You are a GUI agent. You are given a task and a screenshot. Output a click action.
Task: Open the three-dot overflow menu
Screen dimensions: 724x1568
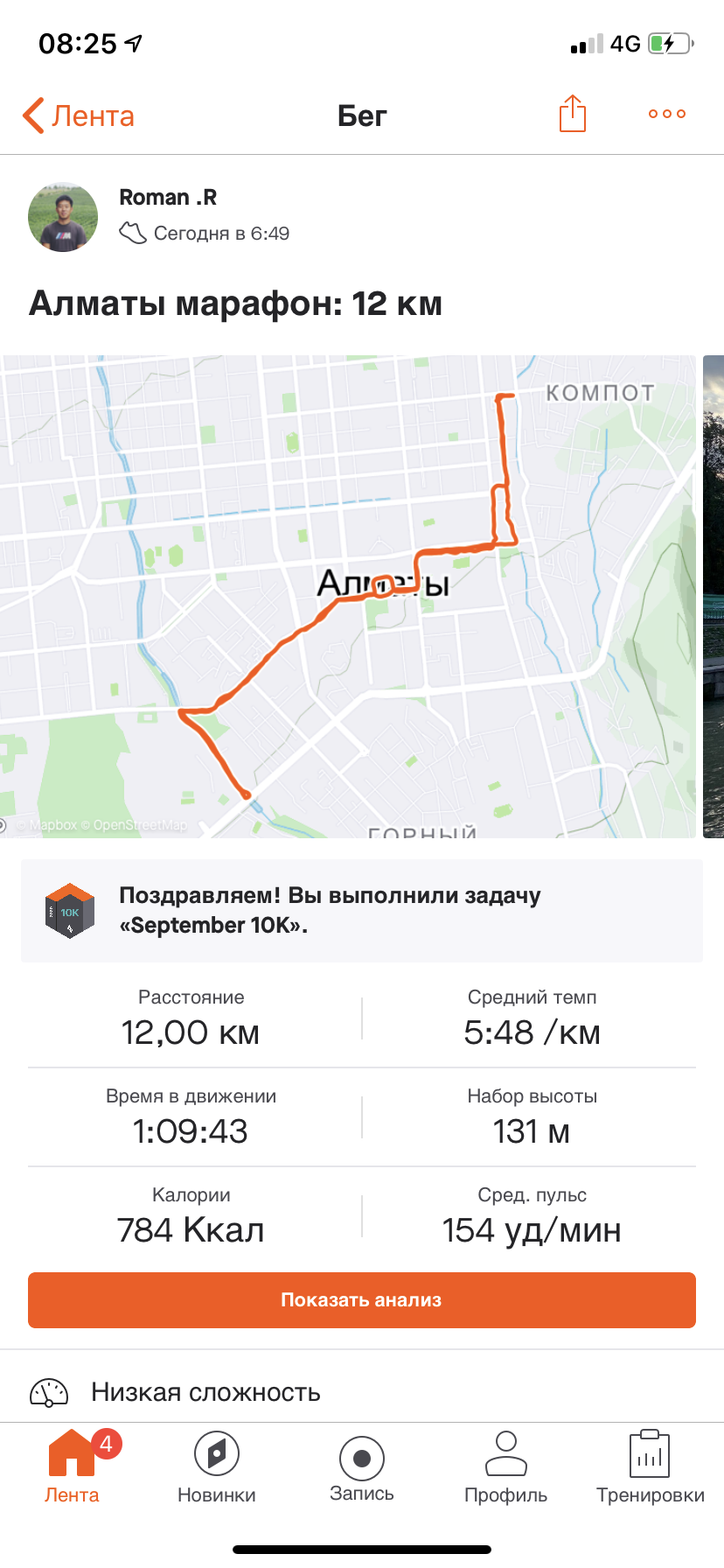tap(666, 114)
